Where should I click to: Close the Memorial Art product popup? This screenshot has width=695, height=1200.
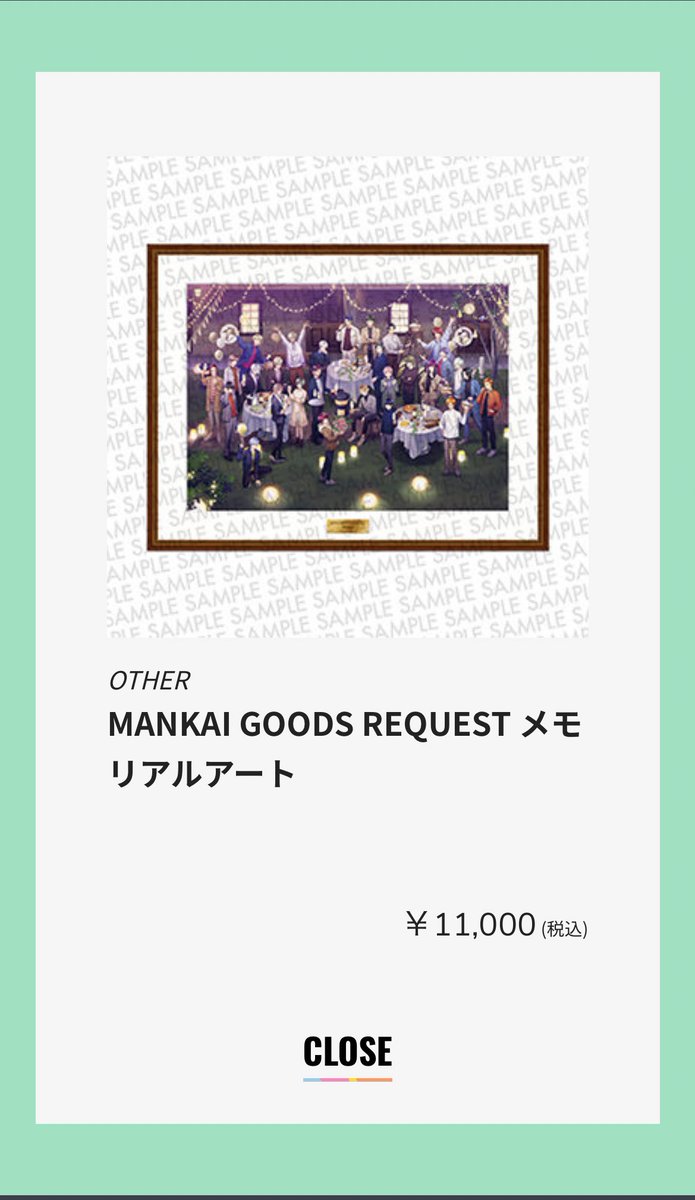click(x=347, y=1052)
